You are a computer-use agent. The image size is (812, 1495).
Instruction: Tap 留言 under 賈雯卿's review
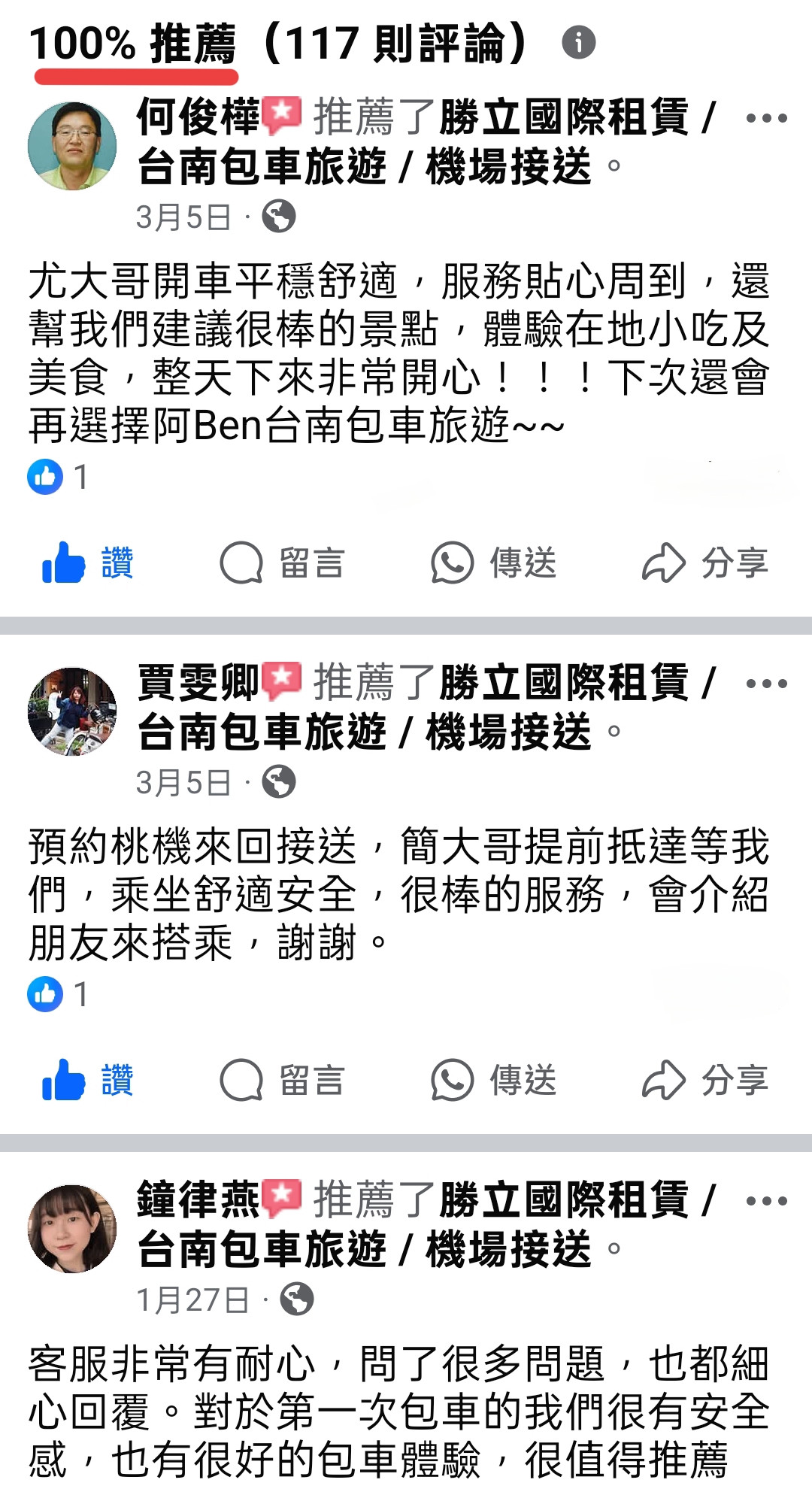click(x=282, y=1081)
